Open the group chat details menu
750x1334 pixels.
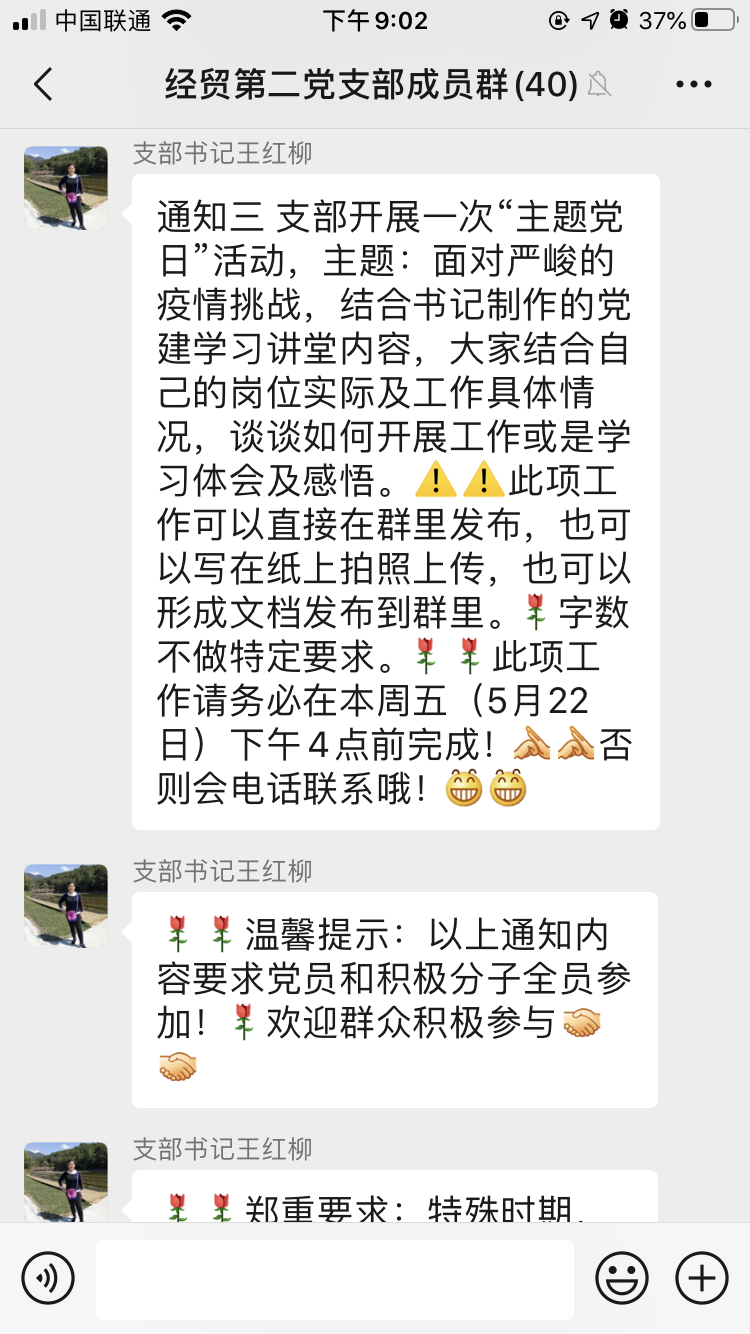coord(693,85)
